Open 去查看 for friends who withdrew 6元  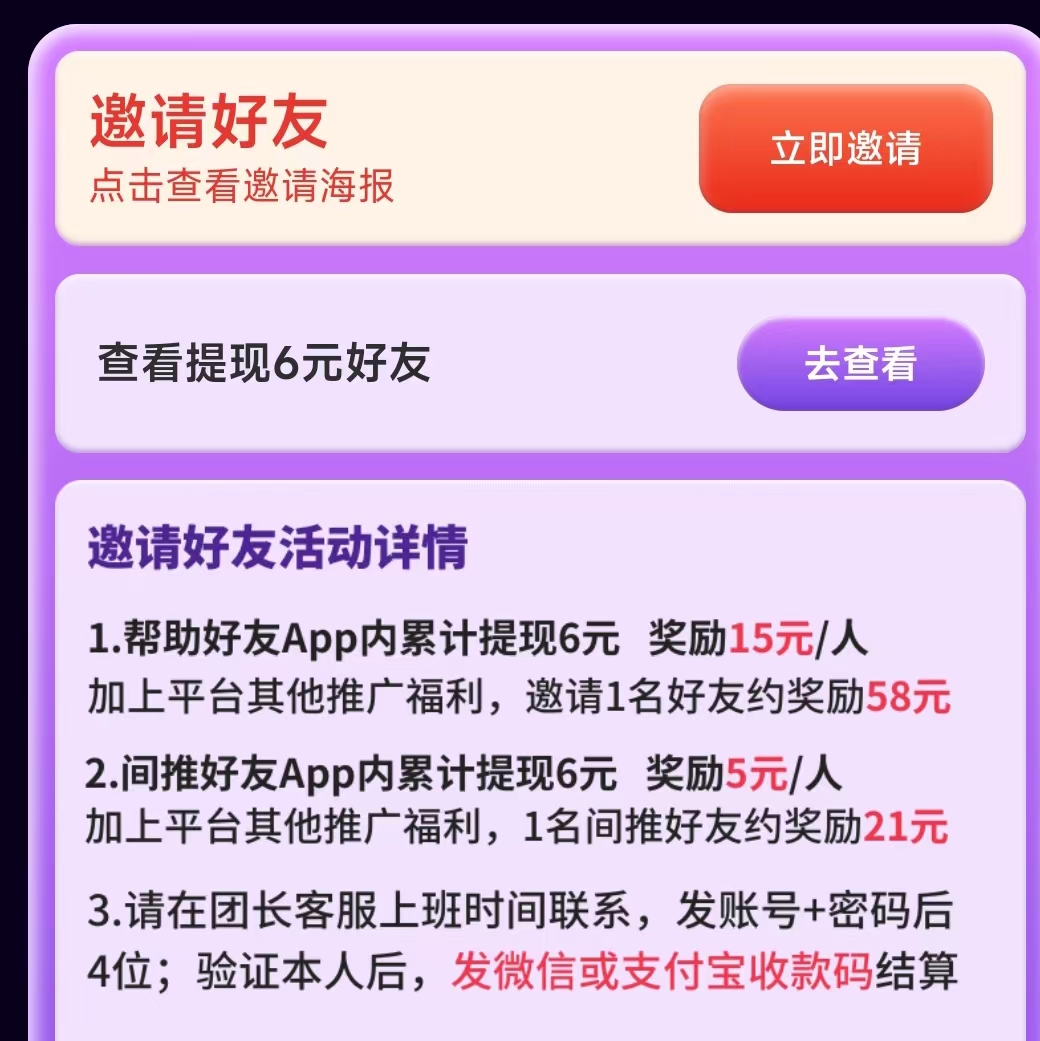click(860, 364)
